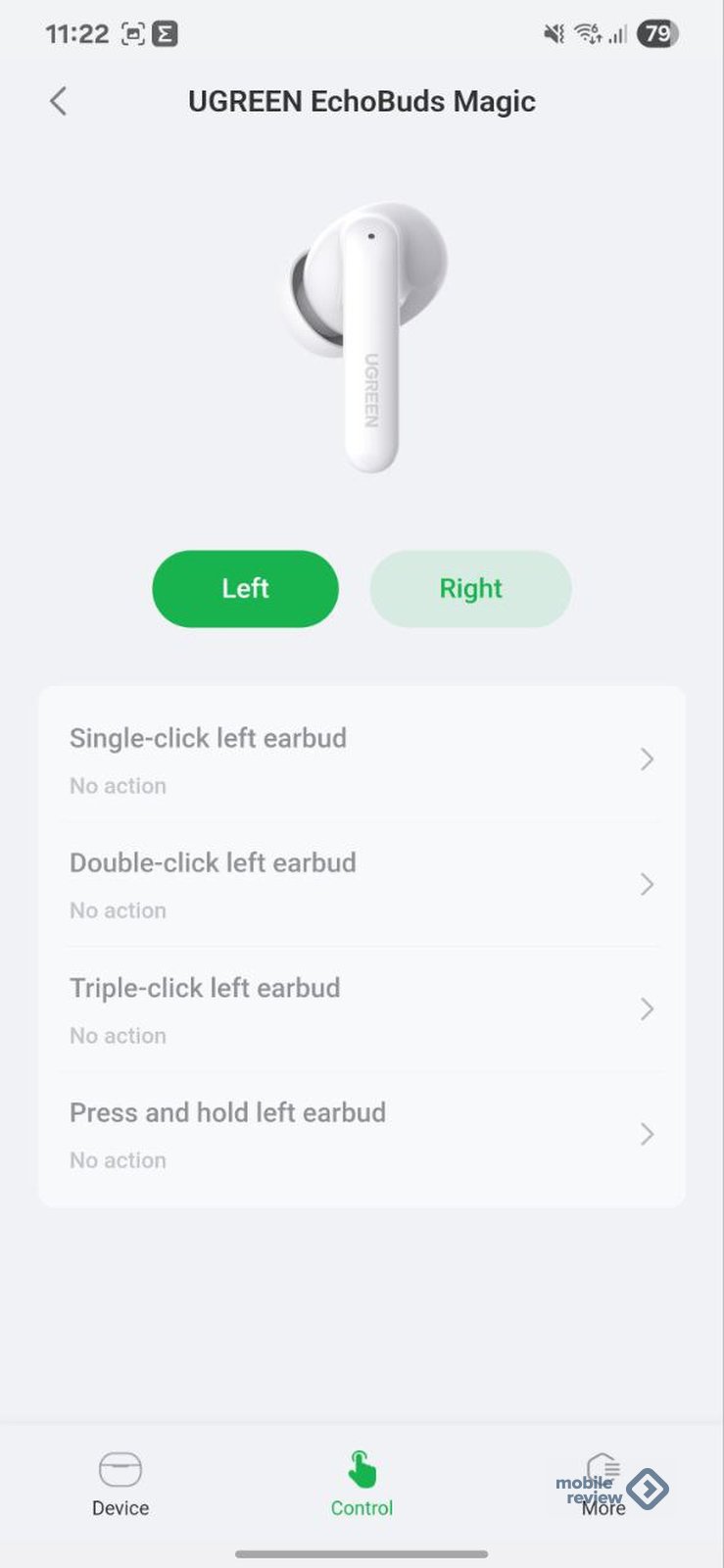The width and height of the screenshot is (724, 1568).
Task: Tap the Control tab
Action: click(362, 1486)
